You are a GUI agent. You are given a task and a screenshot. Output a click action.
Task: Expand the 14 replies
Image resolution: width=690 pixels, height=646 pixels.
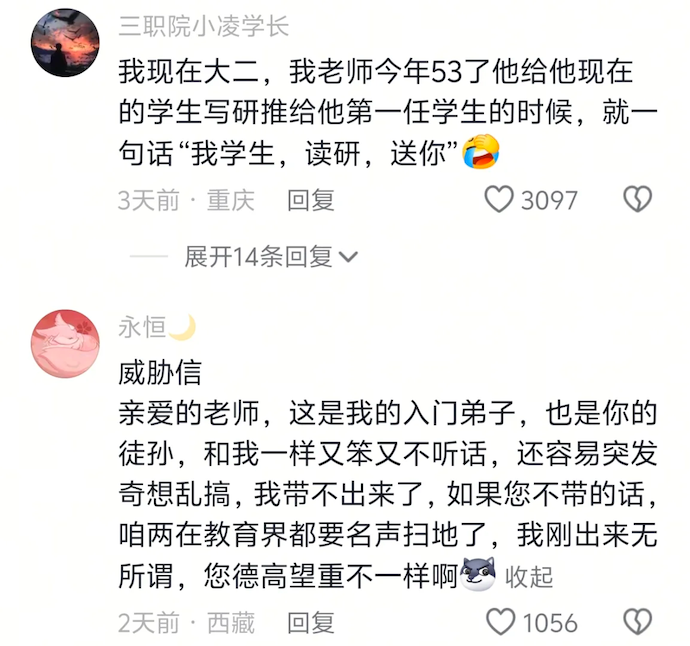click(x=270, y=258)
